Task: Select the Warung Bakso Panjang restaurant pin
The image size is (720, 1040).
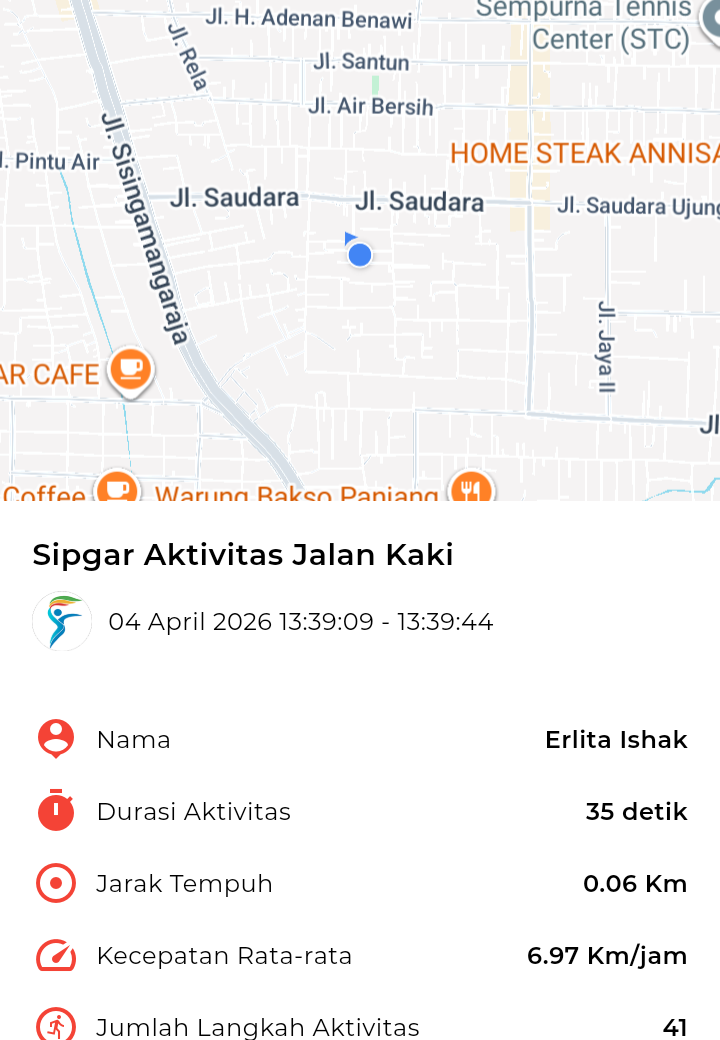Action: 469,488
